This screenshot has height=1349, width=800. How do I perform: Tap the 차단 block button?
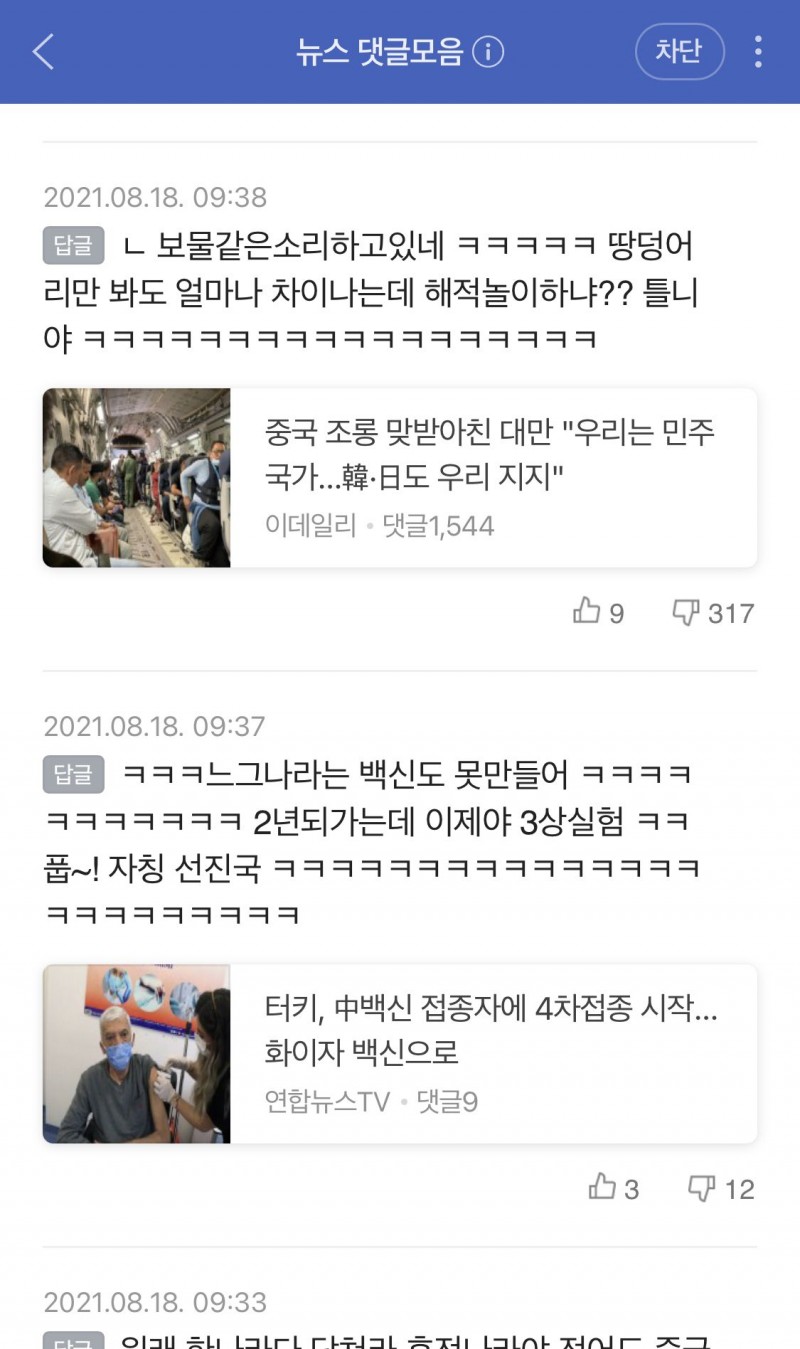(x=680, y=51)
